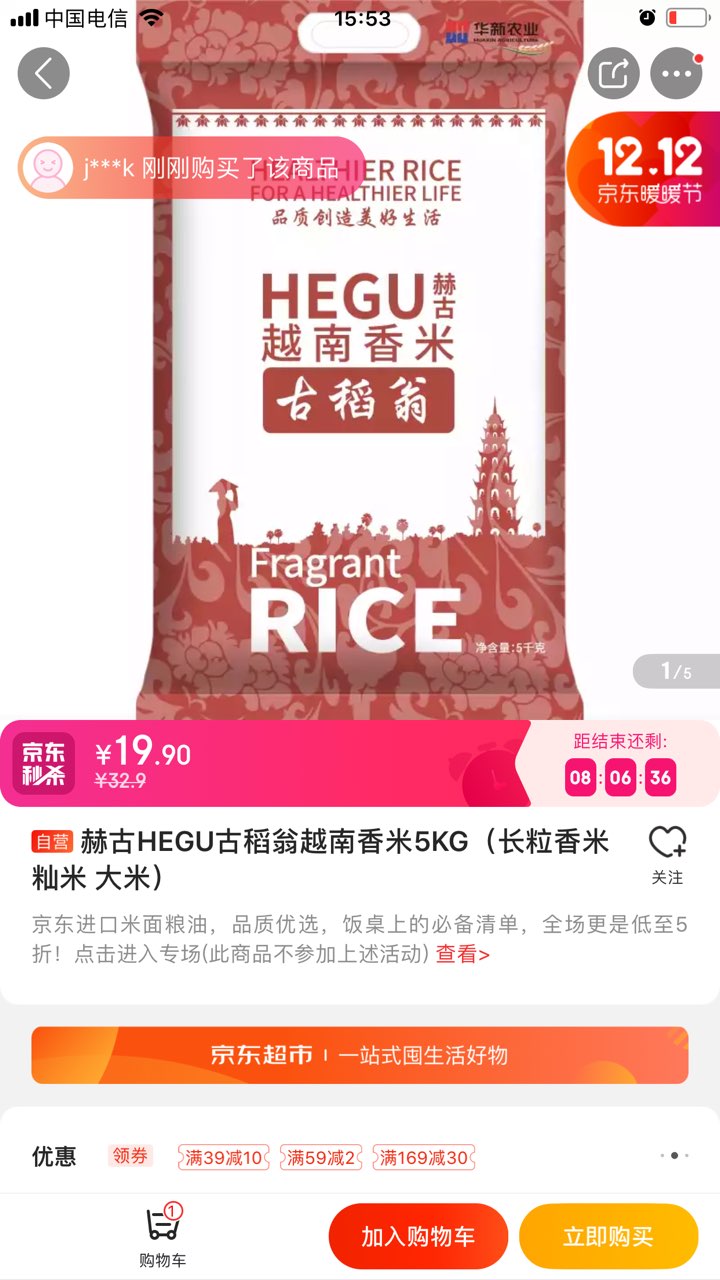The image size is (720, 1280).
Task: Open the 购物车 shopping cart
Action: click(x=163, y=1237)
